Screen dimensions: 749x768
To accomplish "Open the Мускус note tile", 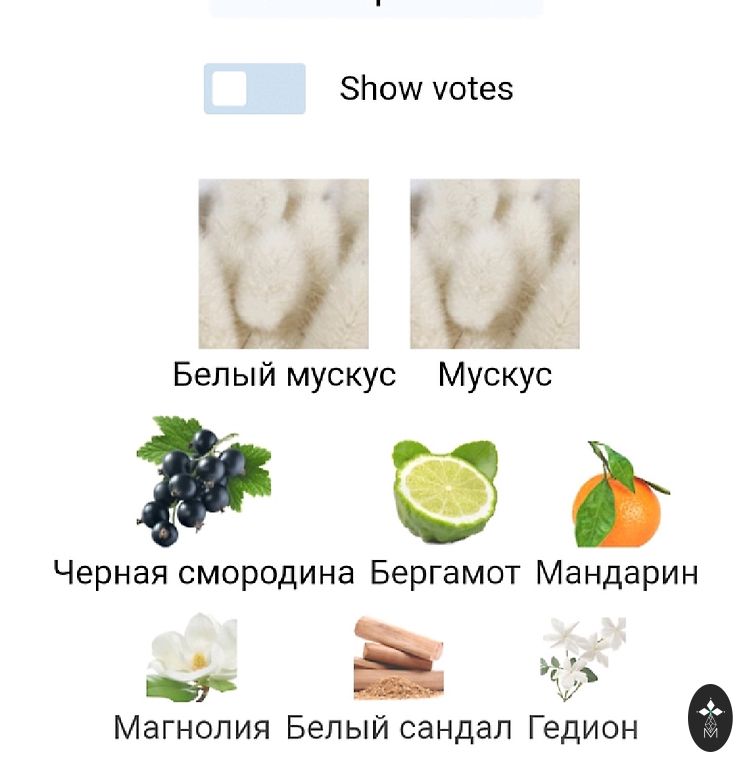I will 495,264.
